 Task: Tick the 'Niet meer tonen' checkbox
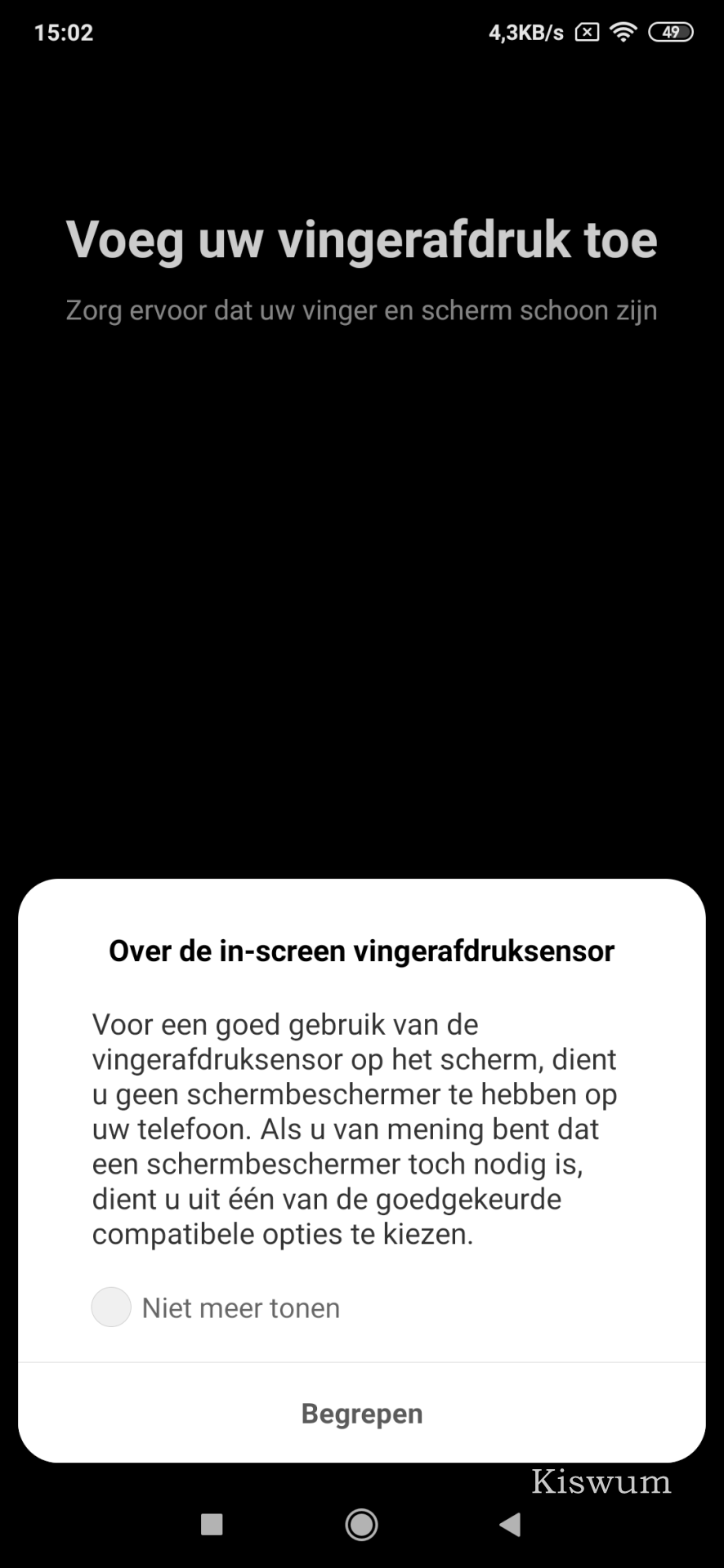(111, 1307)
